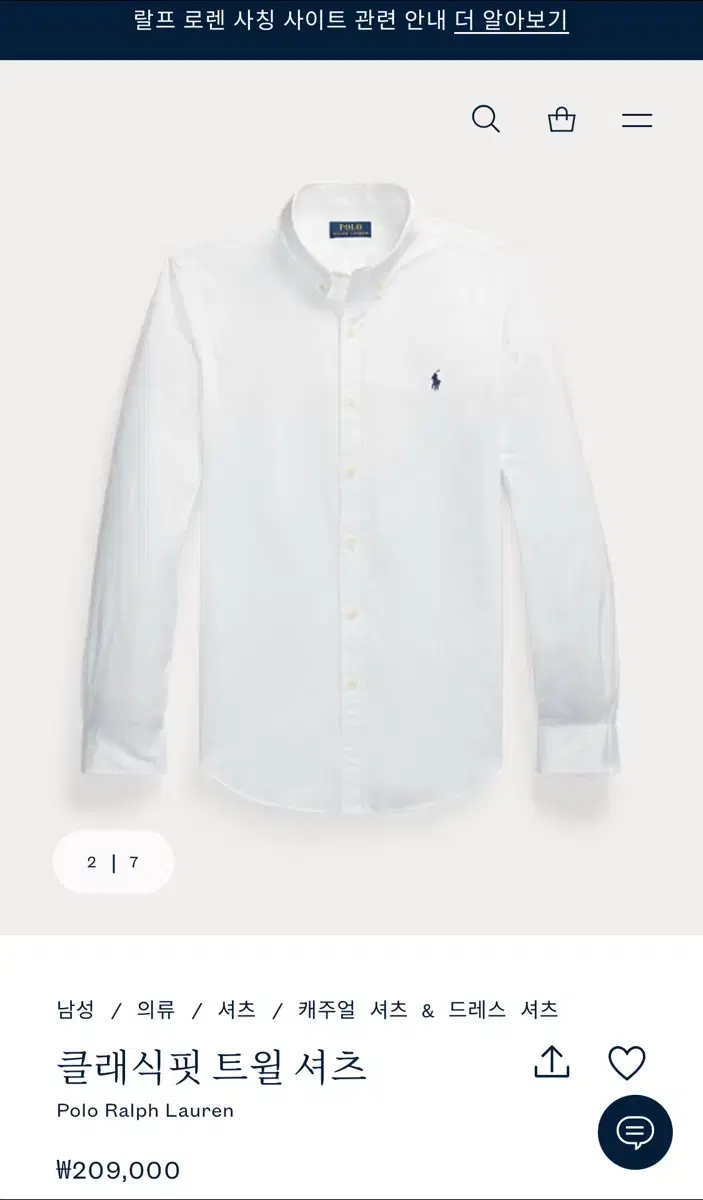Share this shirt product
Image resolution: width=703 pixels, height=1200 pixels.
(551, 1063)
